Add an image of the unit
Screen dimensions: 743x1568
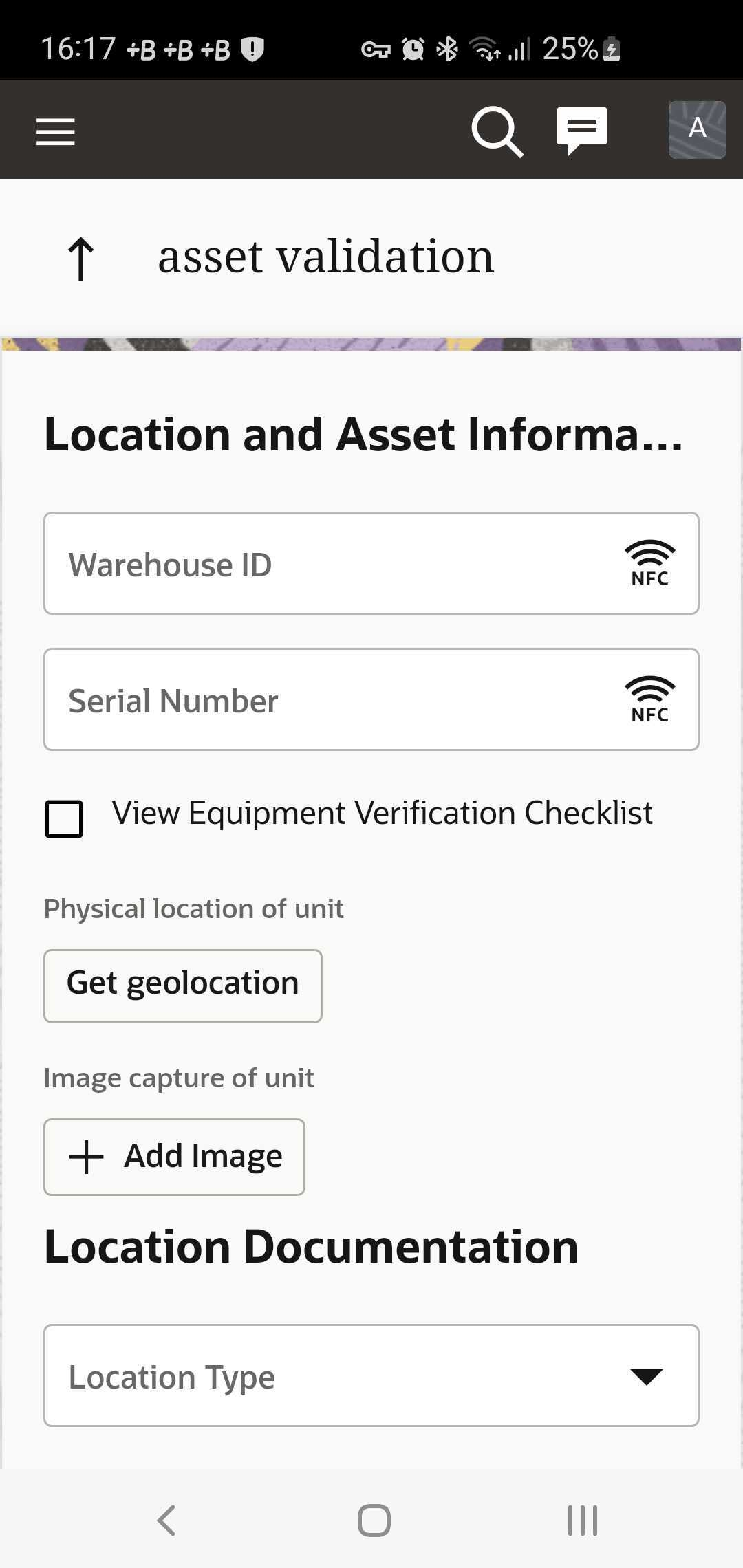point(175,1157)
